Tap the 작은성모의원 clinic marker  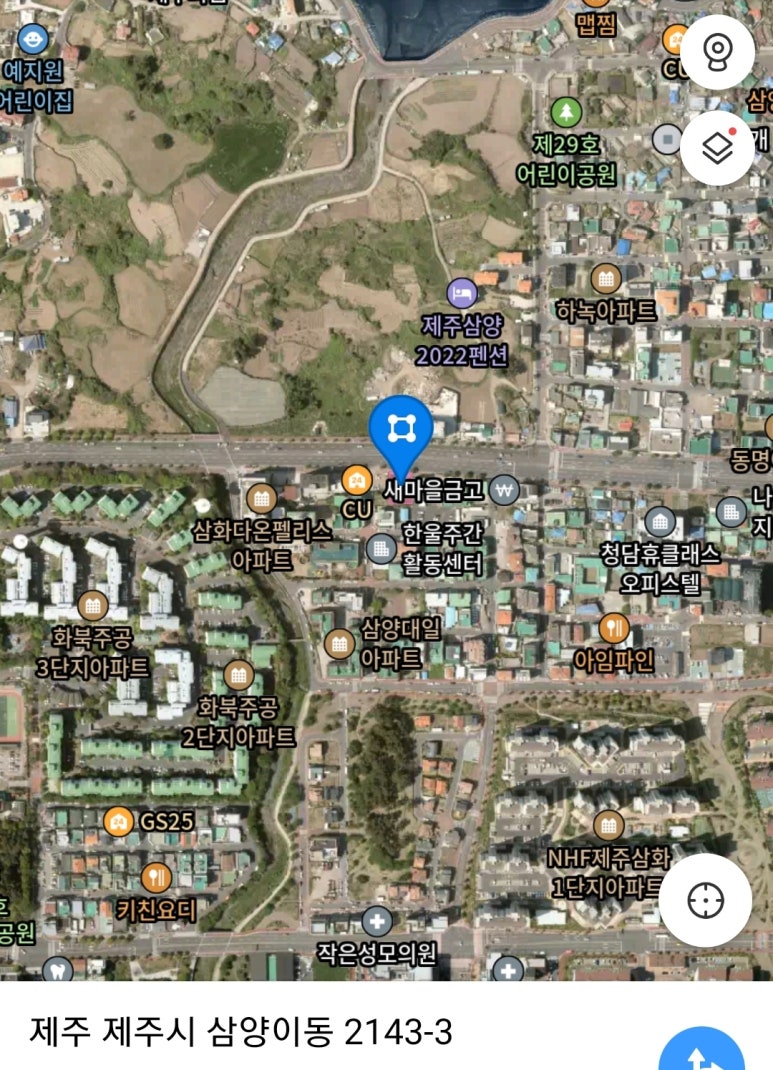coord(377,921)
